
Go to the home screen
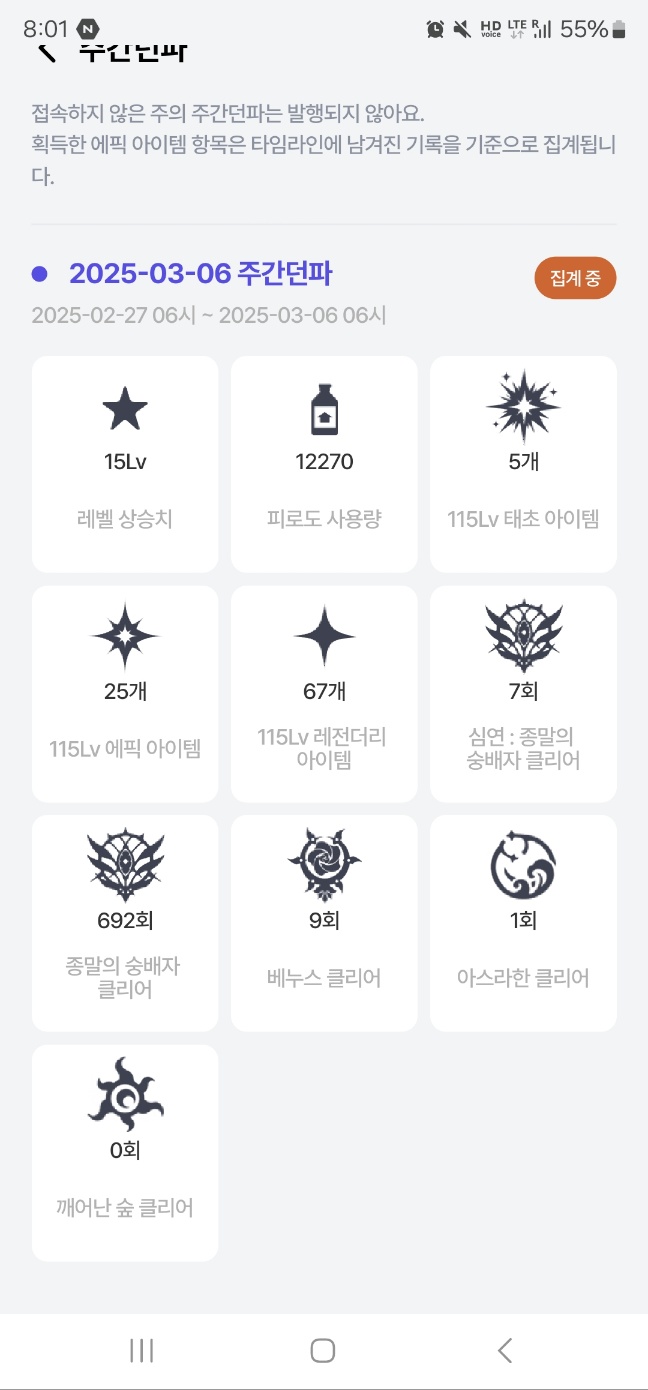coord(322,1351)
